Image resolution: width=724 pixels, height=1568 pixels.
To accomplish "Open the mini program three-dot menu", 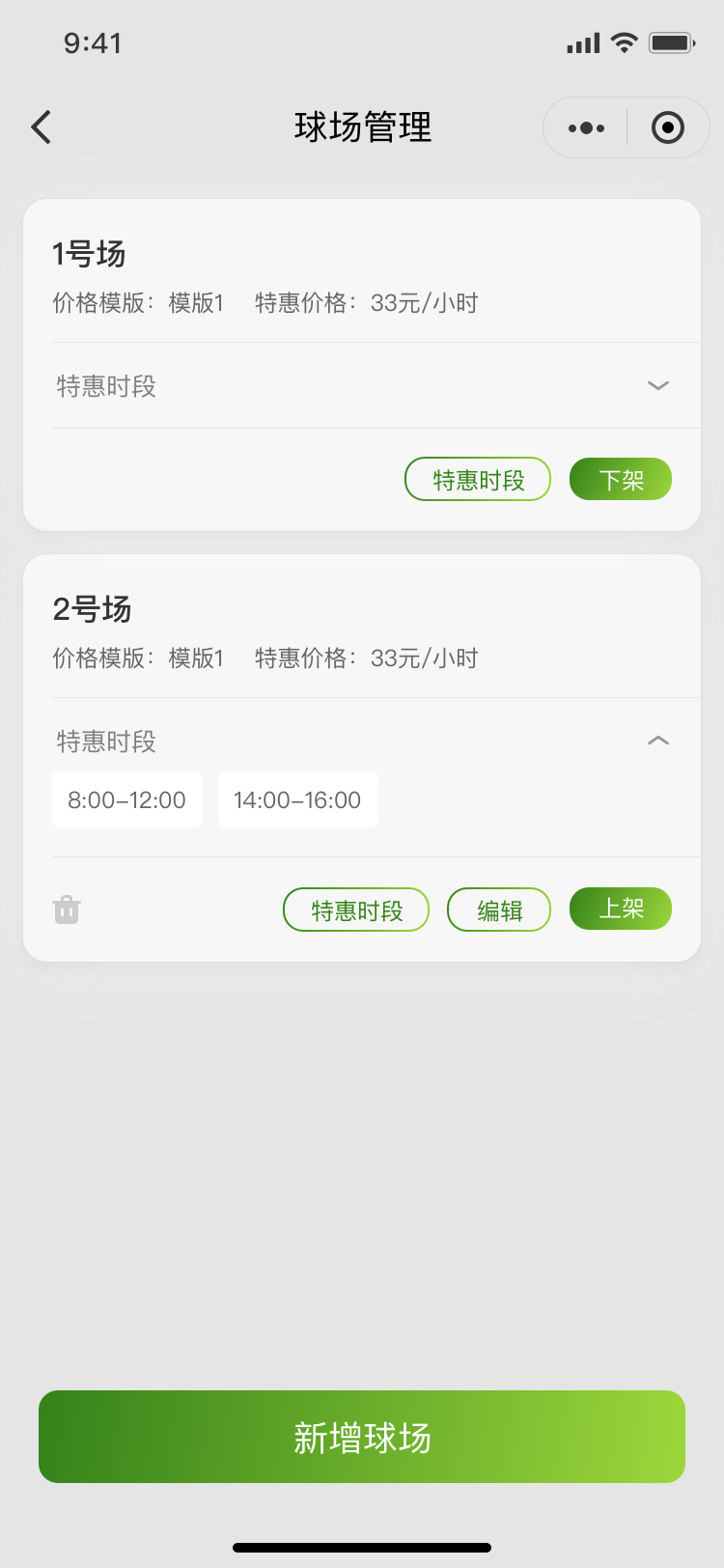I will (586, 127).
